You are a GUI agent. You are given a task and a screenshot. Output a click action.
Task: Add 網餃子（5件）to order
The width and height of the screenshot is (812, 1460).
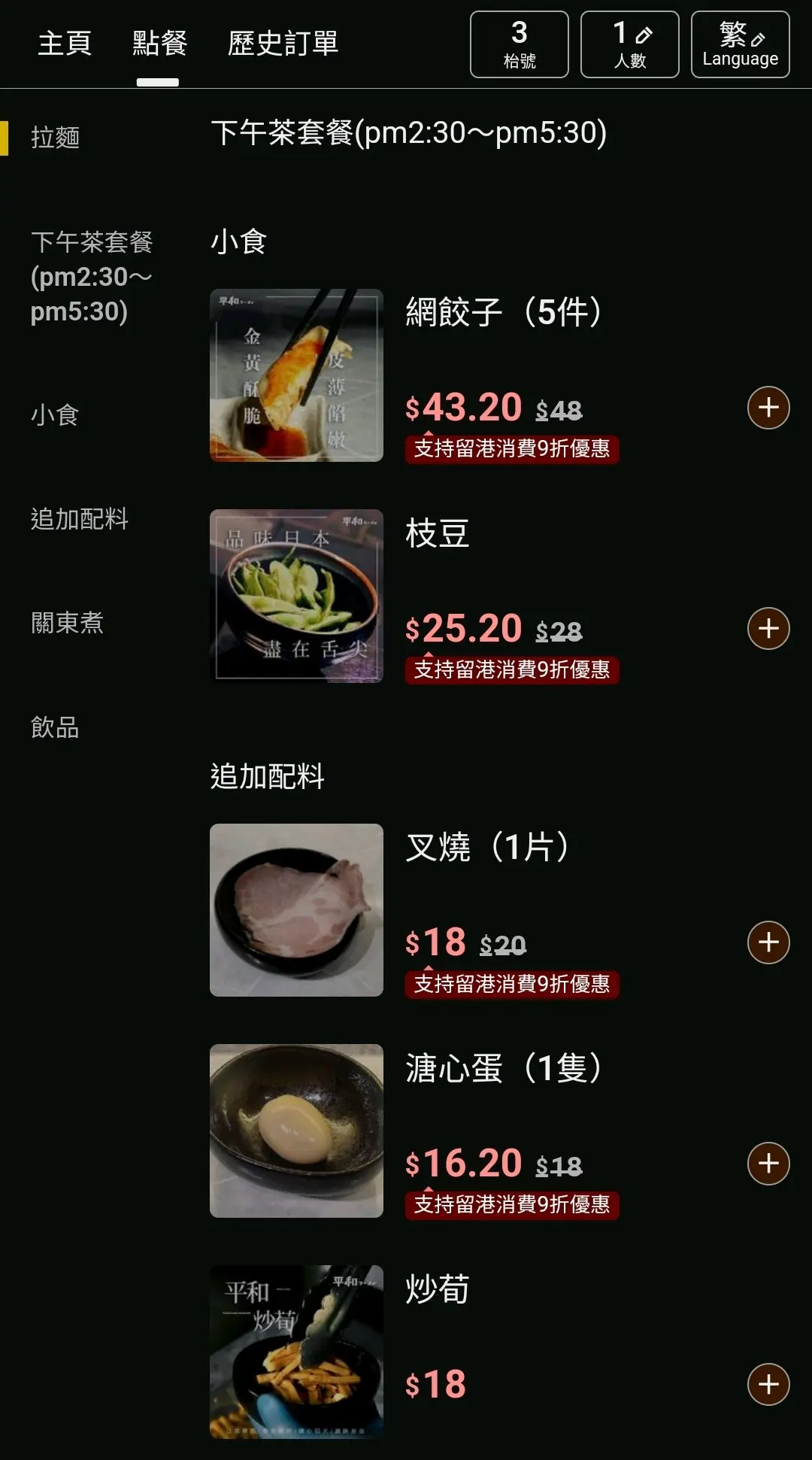768,408
